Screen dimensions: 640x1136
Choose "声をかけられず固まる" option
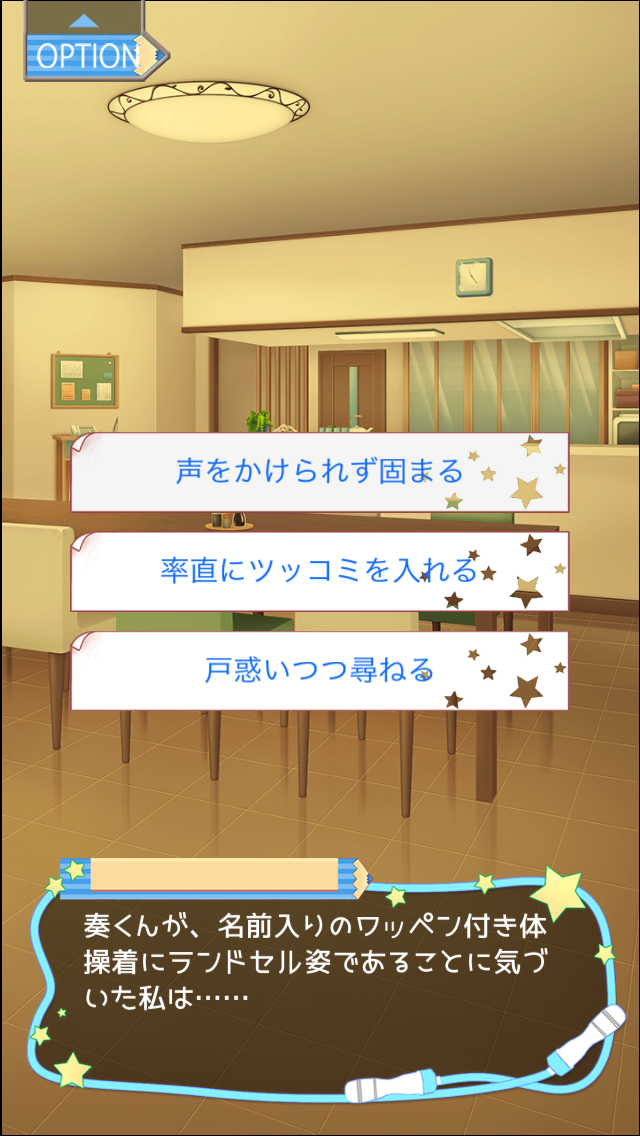tap(320, 471)
